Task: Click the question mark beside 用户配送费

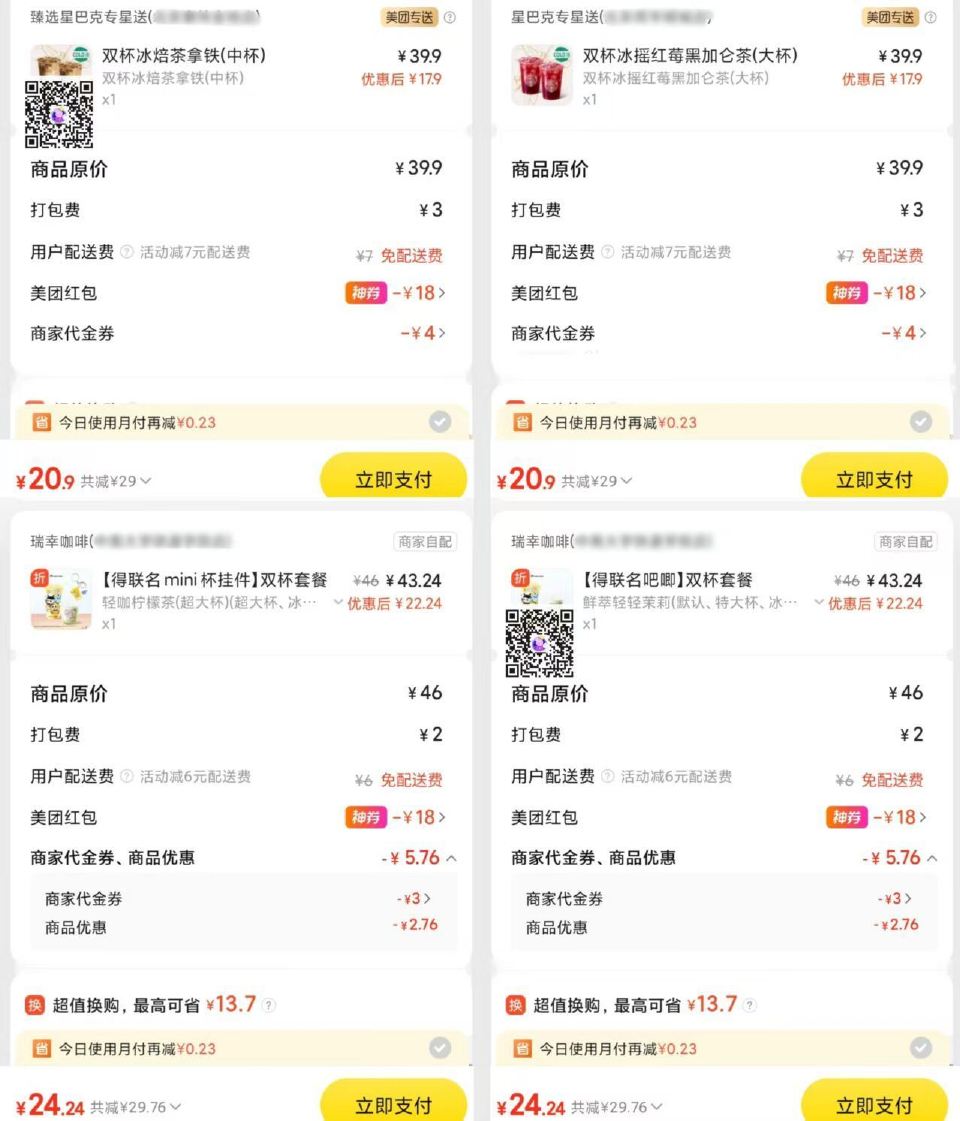Action: click(x=126, y=251)
